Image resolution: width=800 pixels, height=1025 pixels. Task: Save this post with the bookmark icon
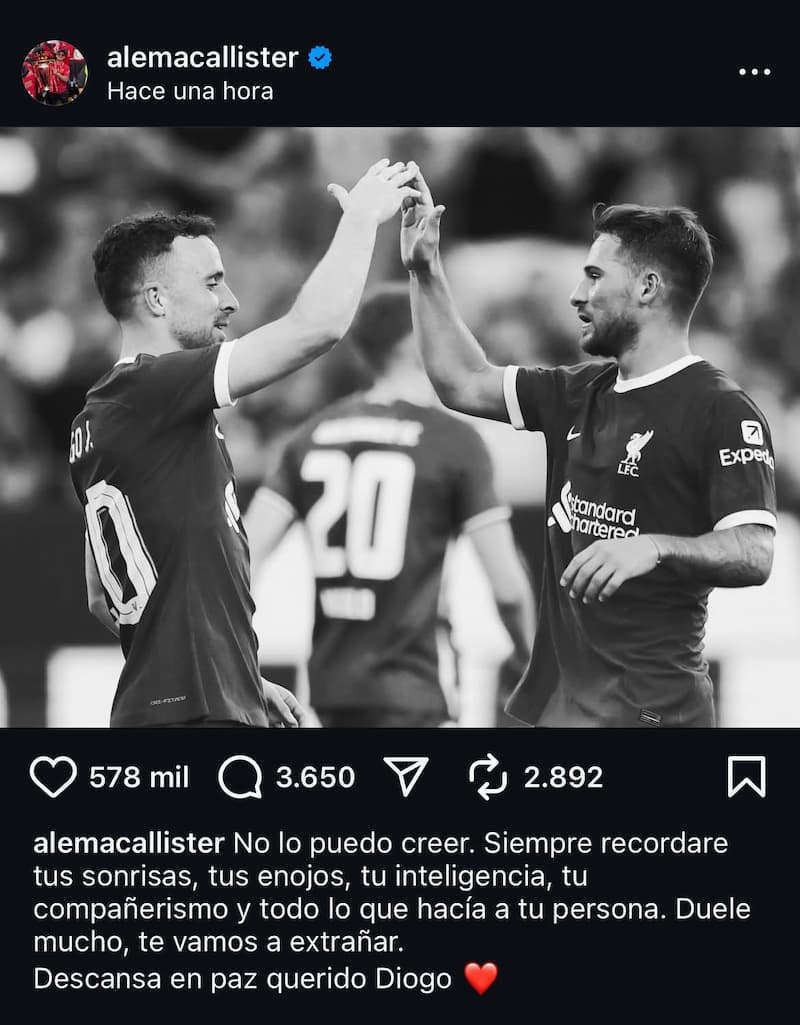pos(746,777)
